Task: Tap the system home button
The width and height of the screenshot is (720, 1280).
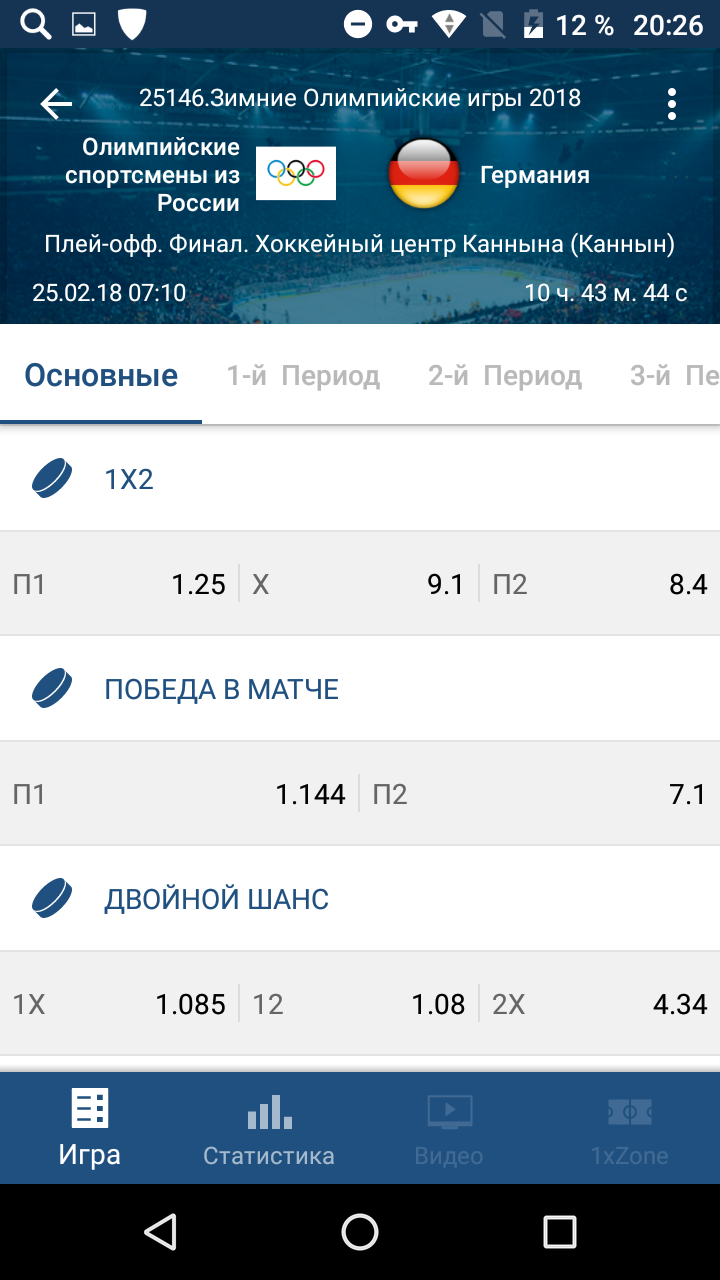Action: [x=360, y=1232]
